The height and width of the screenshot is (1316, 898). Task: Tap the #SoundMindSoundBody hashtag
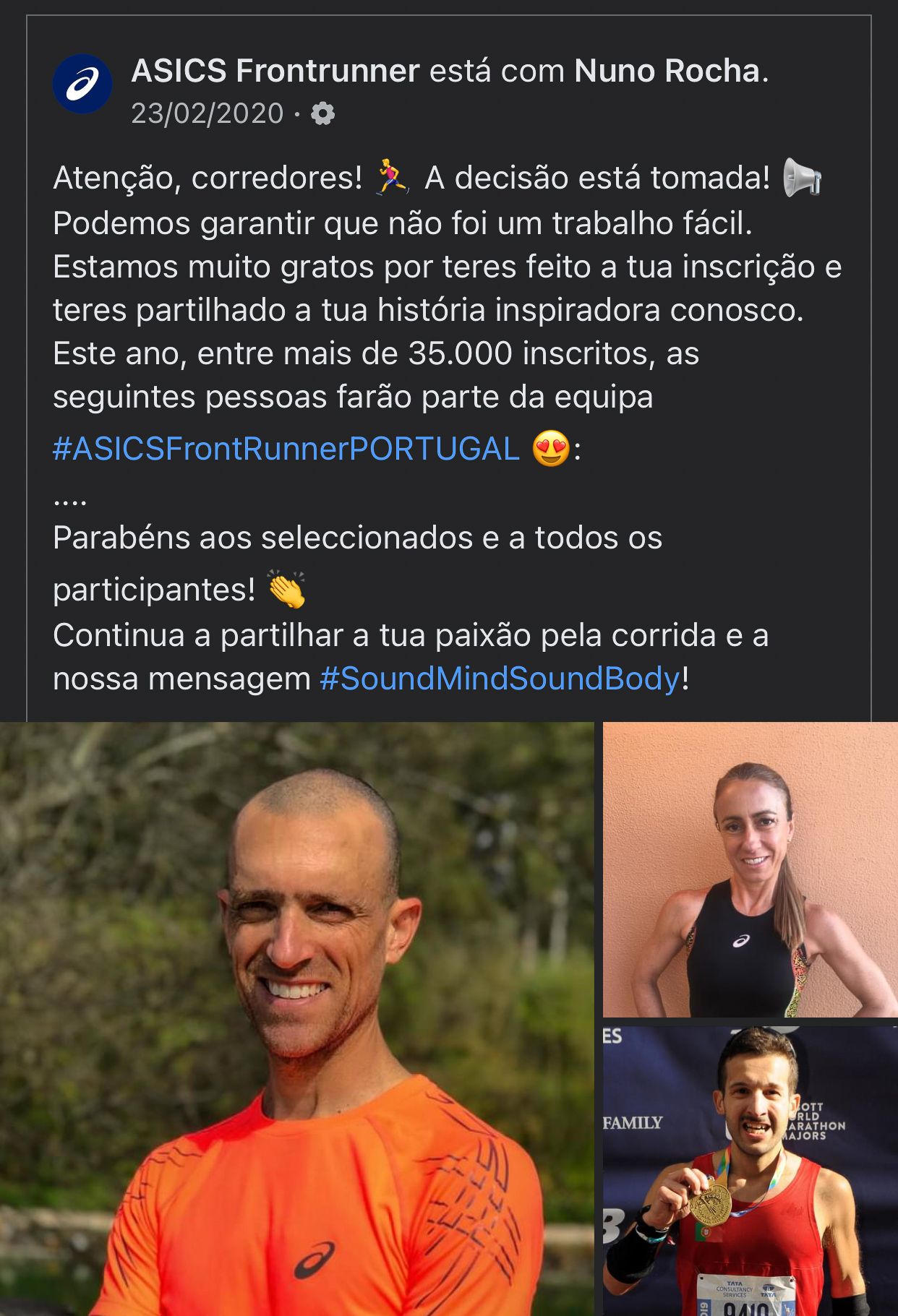[x=500, y=679]
